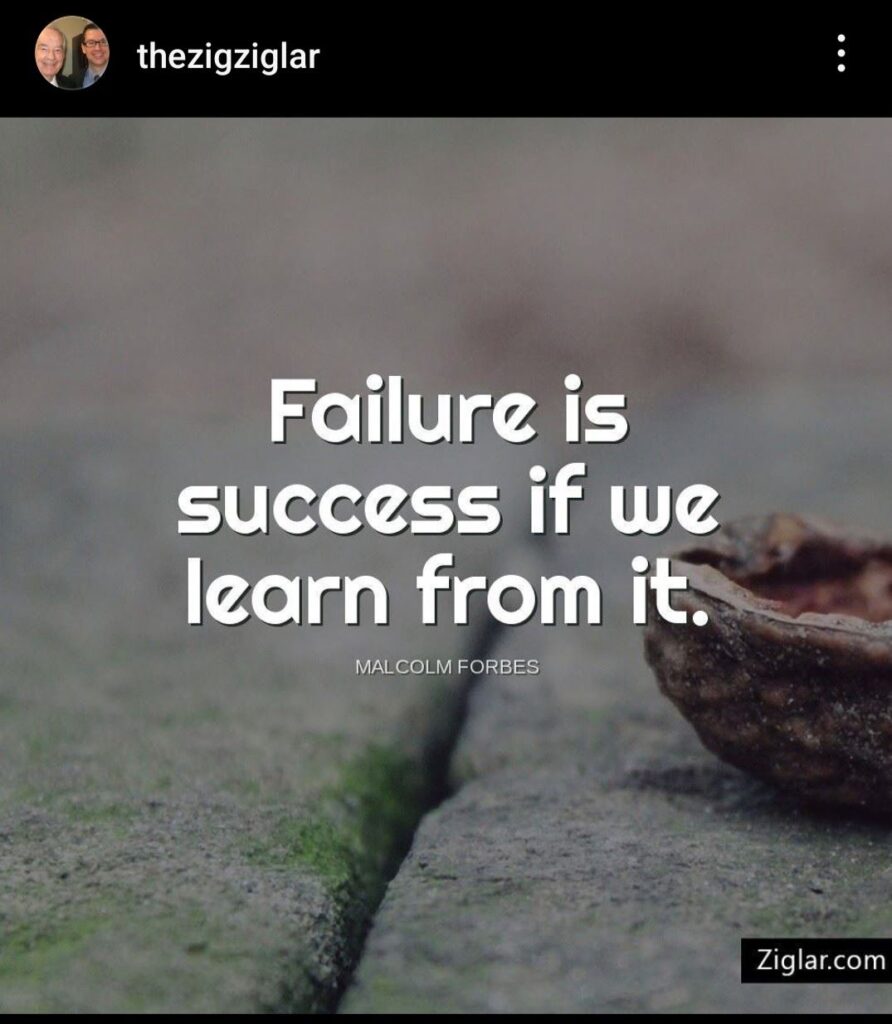892x1024 pixels.
Task: Open thezigziglar profile picture
Action: tap(71, 54)
